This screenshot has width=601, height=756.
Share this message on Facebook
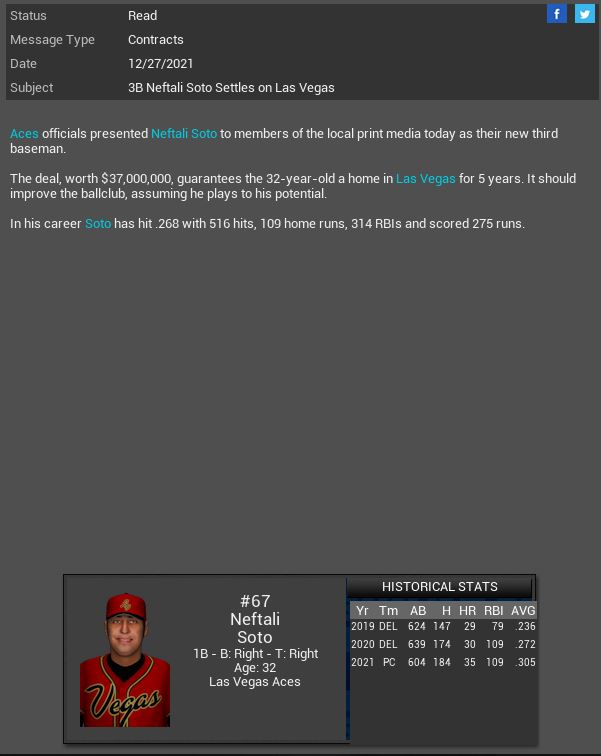(557, 14)
